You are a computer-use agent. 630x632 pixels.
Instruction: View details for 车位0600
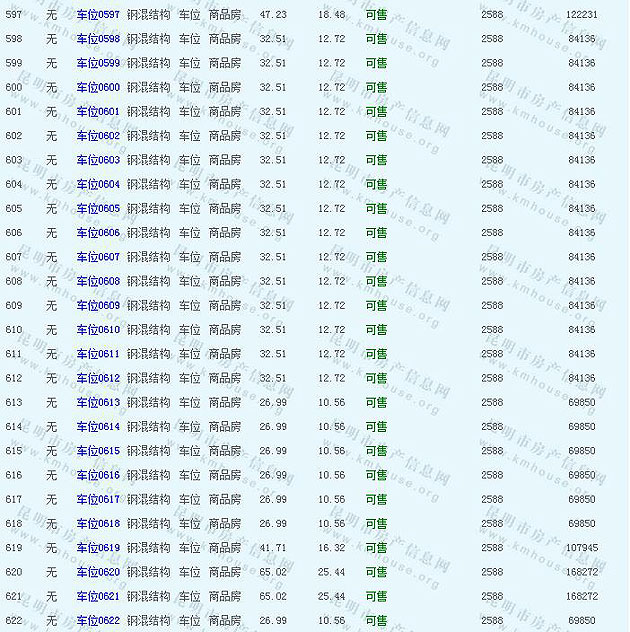pos(98,88)
